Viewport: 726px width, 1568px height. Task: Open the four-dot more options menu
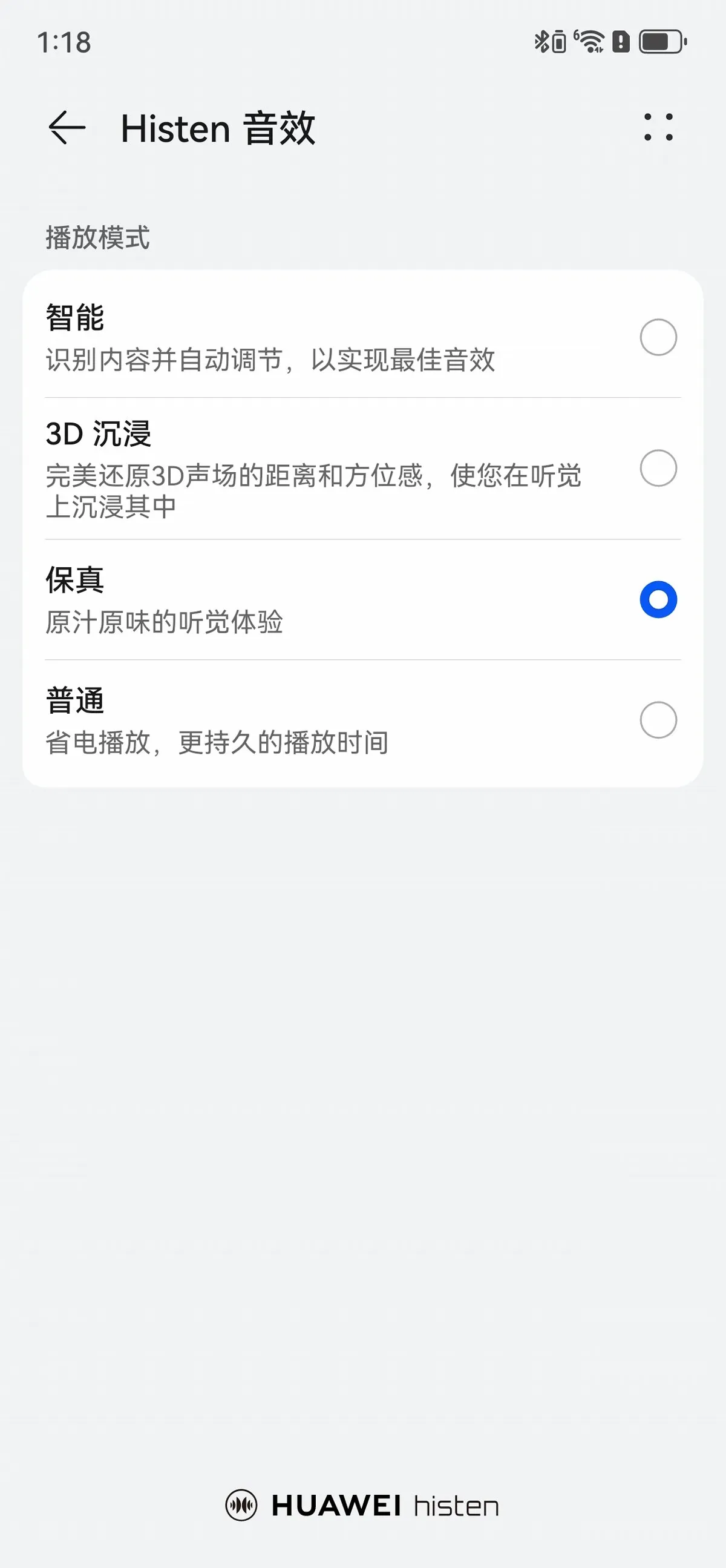[x=658, y=127]
